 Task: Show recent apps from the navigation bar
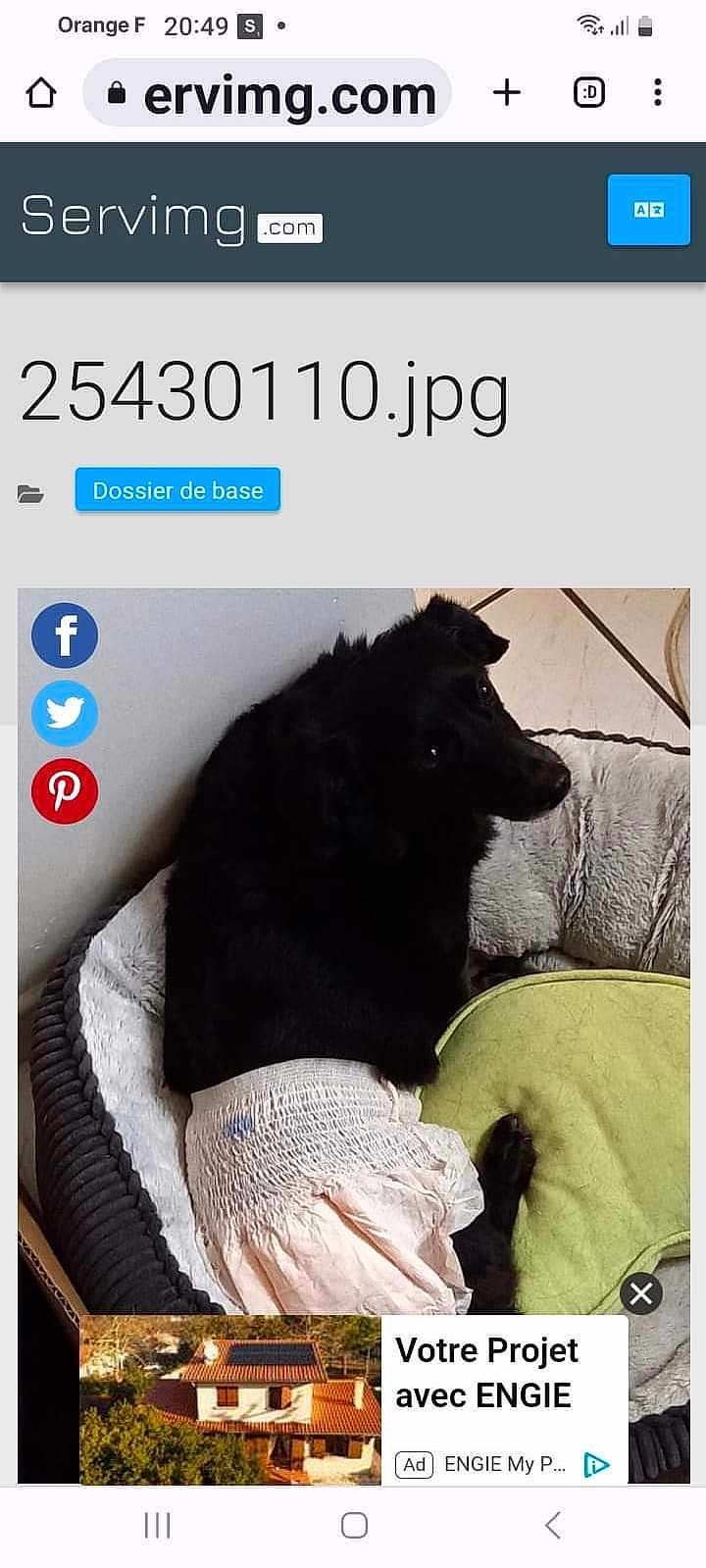click(157, 1525)
